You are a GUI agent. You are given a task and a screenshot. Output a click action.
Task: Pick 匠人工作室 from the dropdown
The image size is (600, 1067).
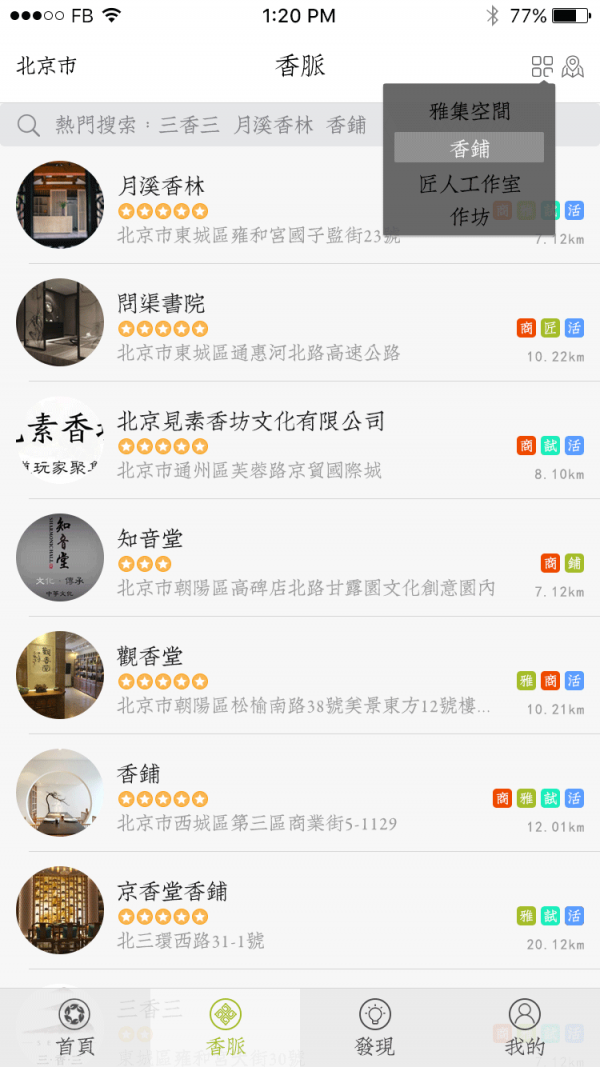(469, 184)
